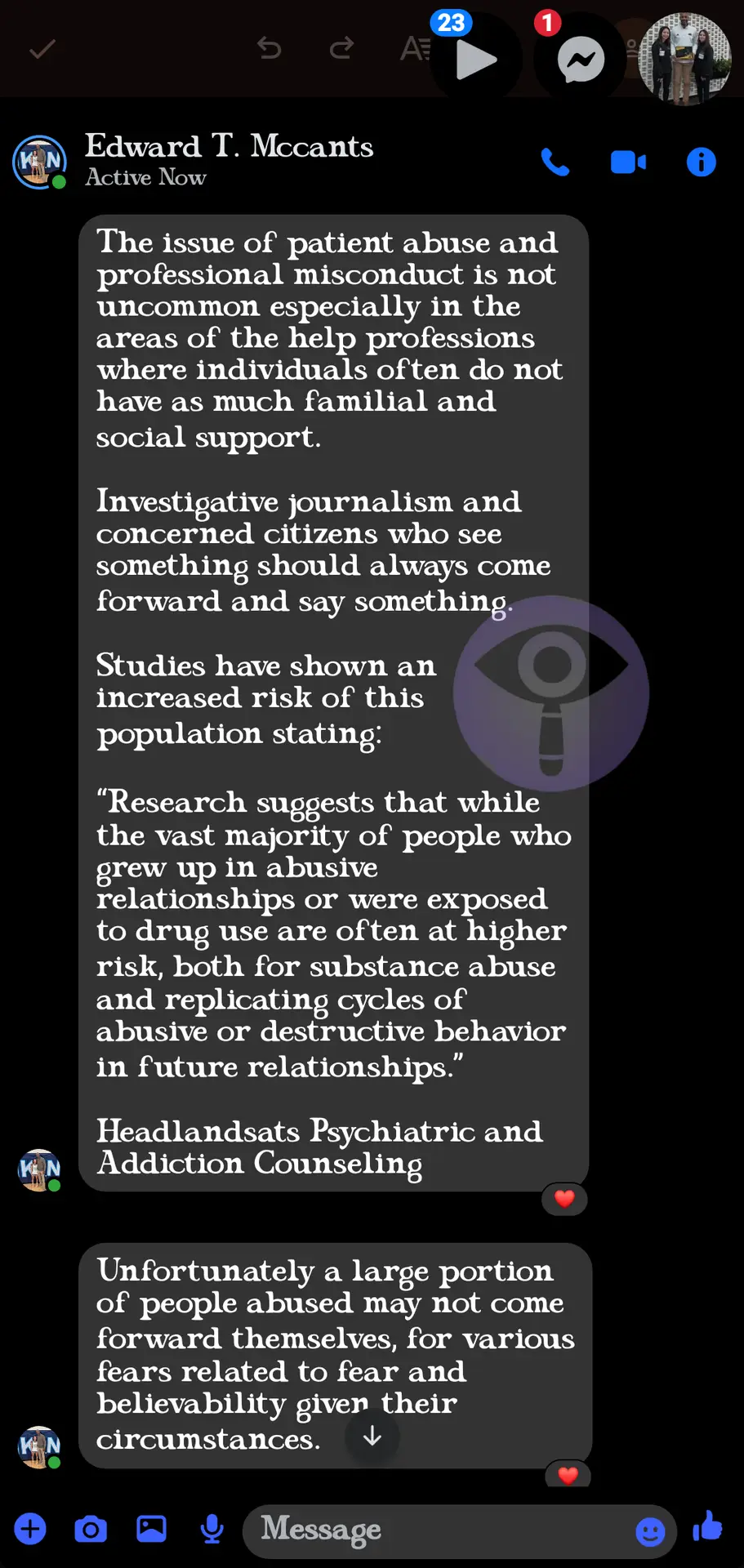Open Edward T. Mccants' profile header
Viewport: 744px width, 1568px height.
[x=229, y=159]
